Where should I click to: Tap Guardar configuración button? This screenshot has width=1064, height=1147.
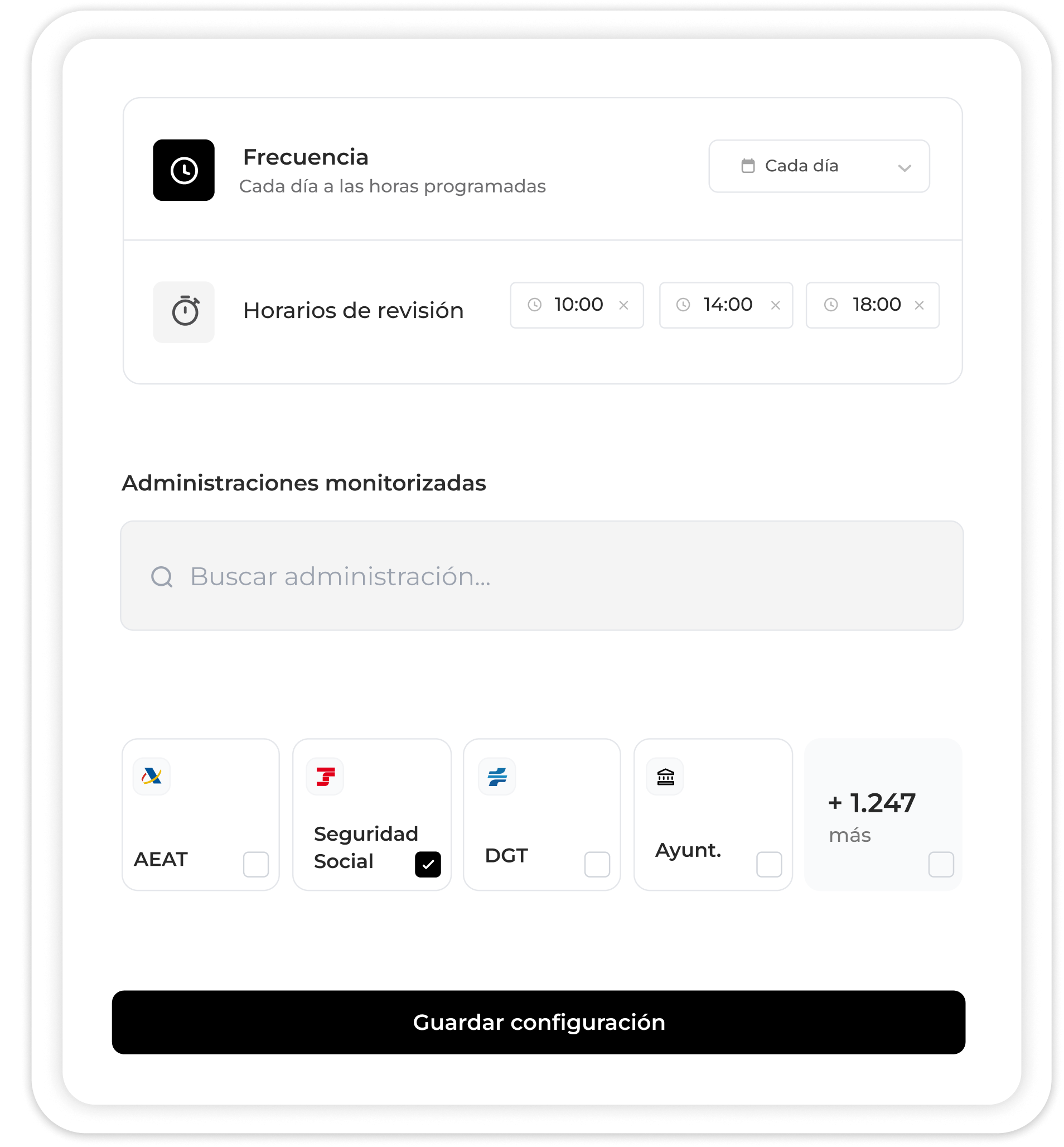pos(538,1022)
